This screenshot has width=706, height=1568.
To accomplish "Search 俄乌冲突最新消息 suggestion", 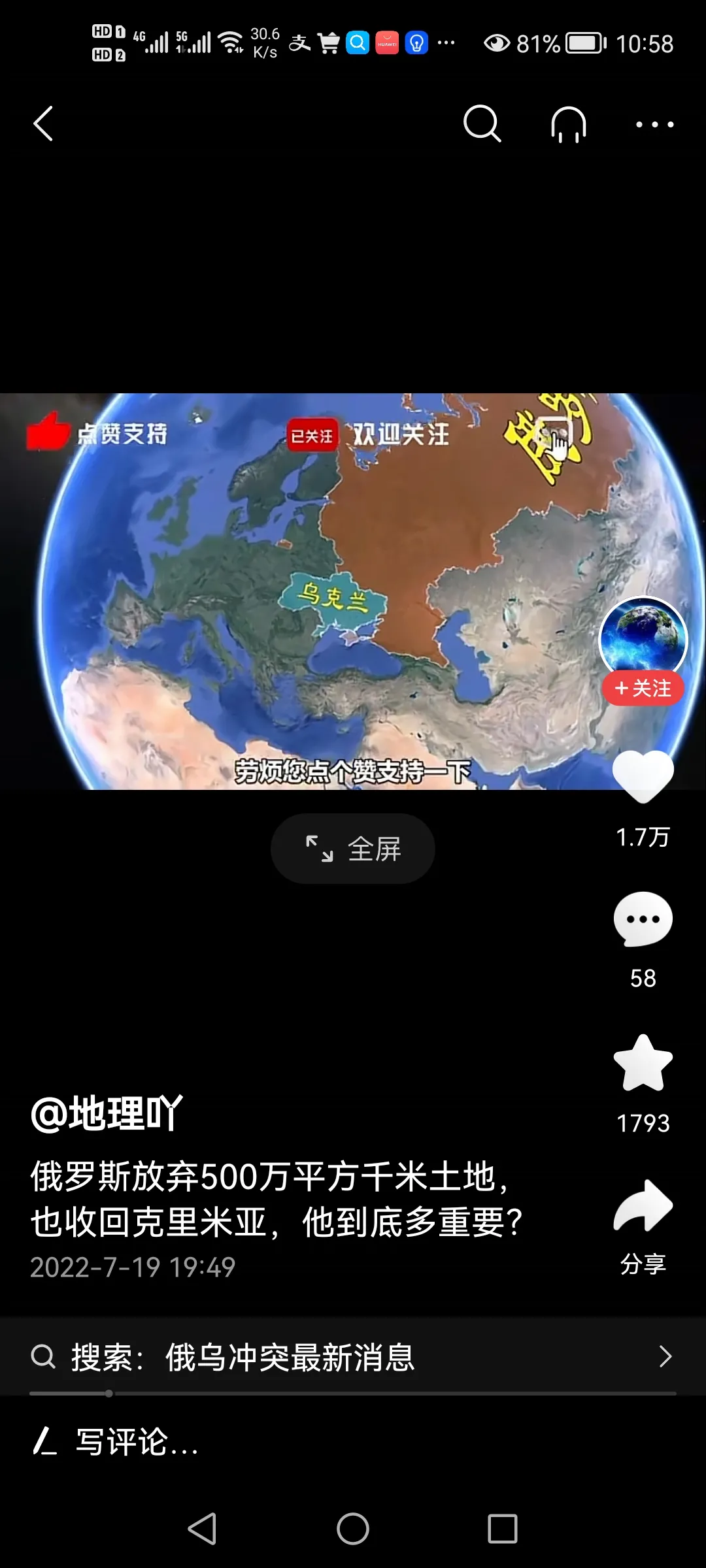I will pos(353,1357).
